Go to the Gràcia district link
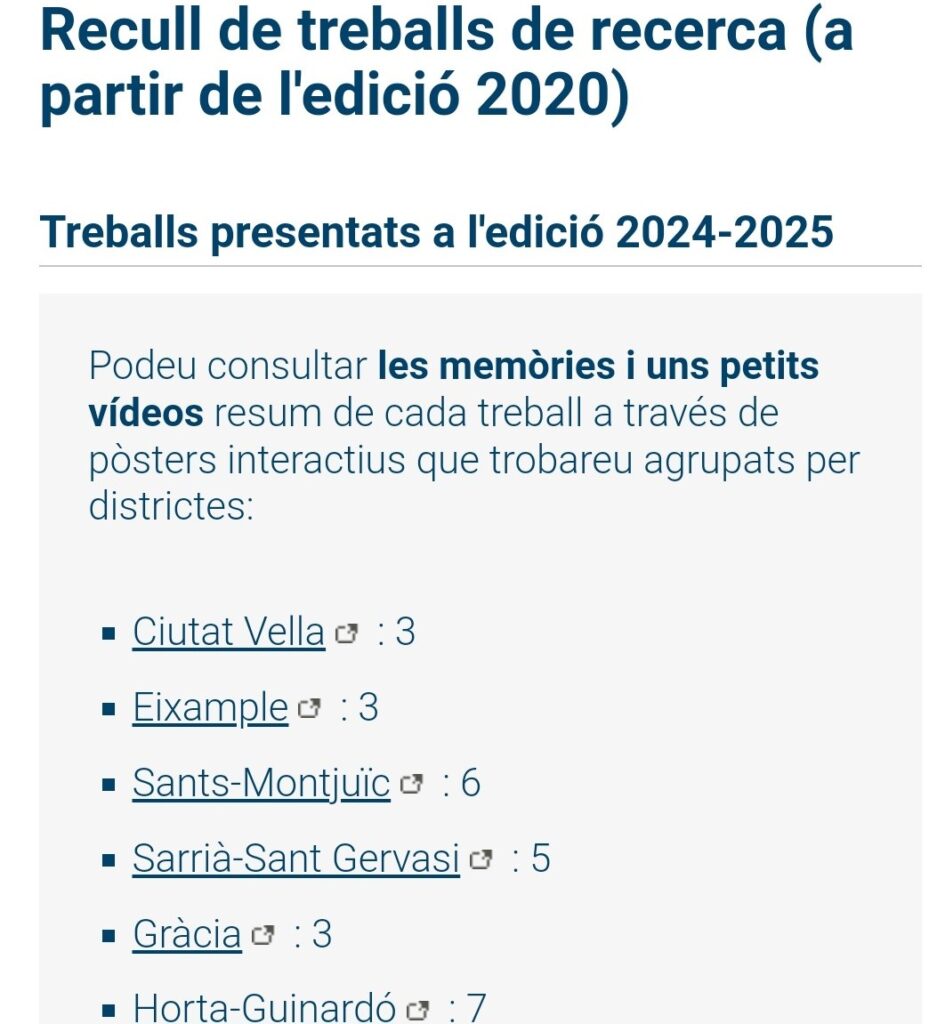The height and width of the screenshot is (1024, 929). [187, 934]
